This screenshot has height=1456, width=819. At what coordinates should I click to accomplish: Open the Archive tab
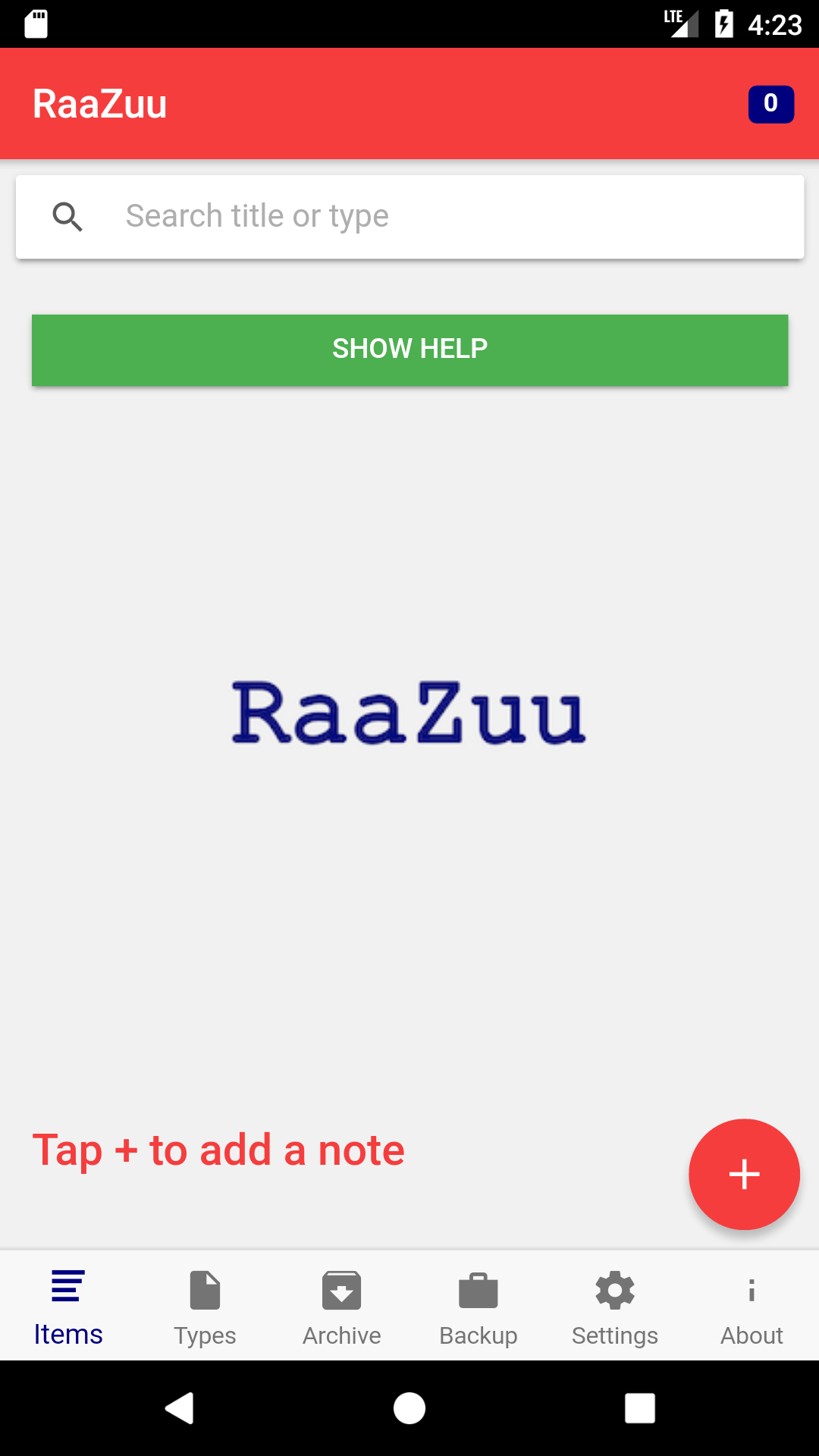341,1307
